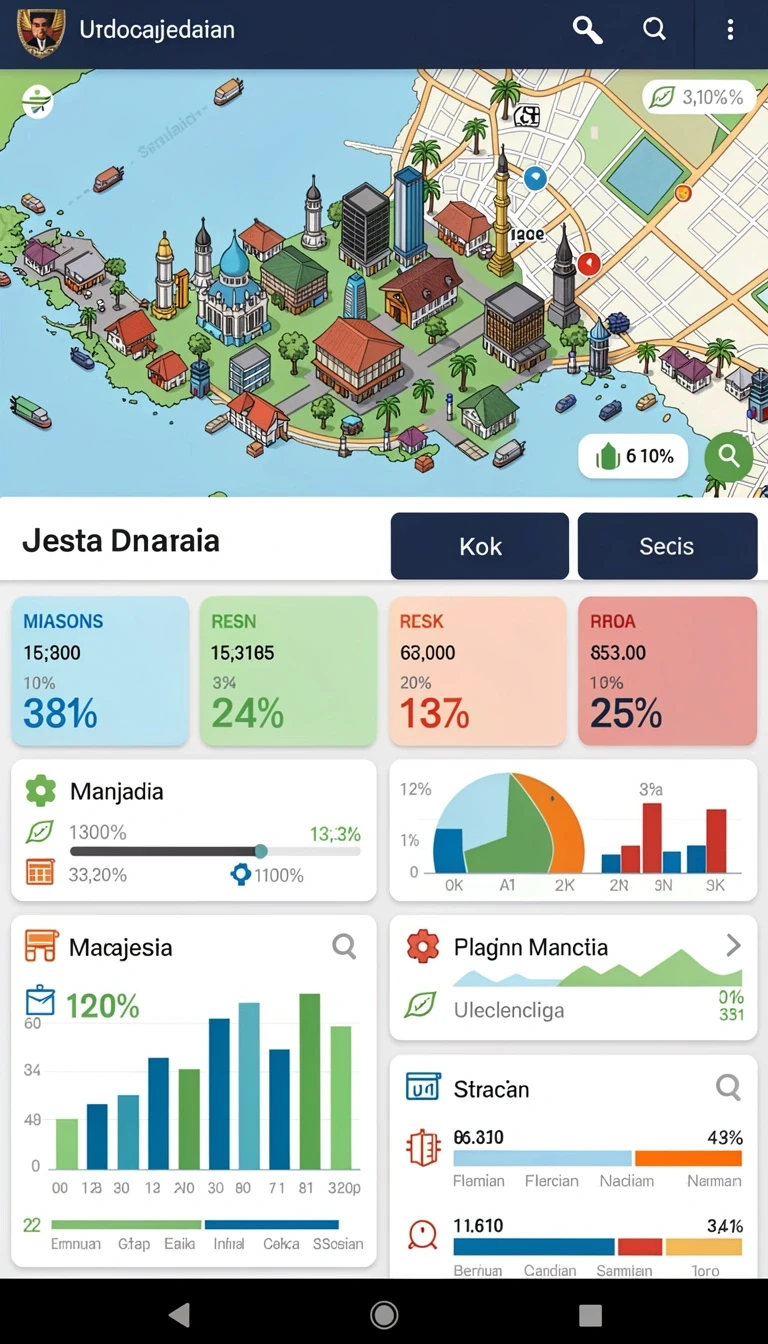Select the Kok button
Image resolution: width=768 pixels, height=1344 pixels.
point(480,546)
